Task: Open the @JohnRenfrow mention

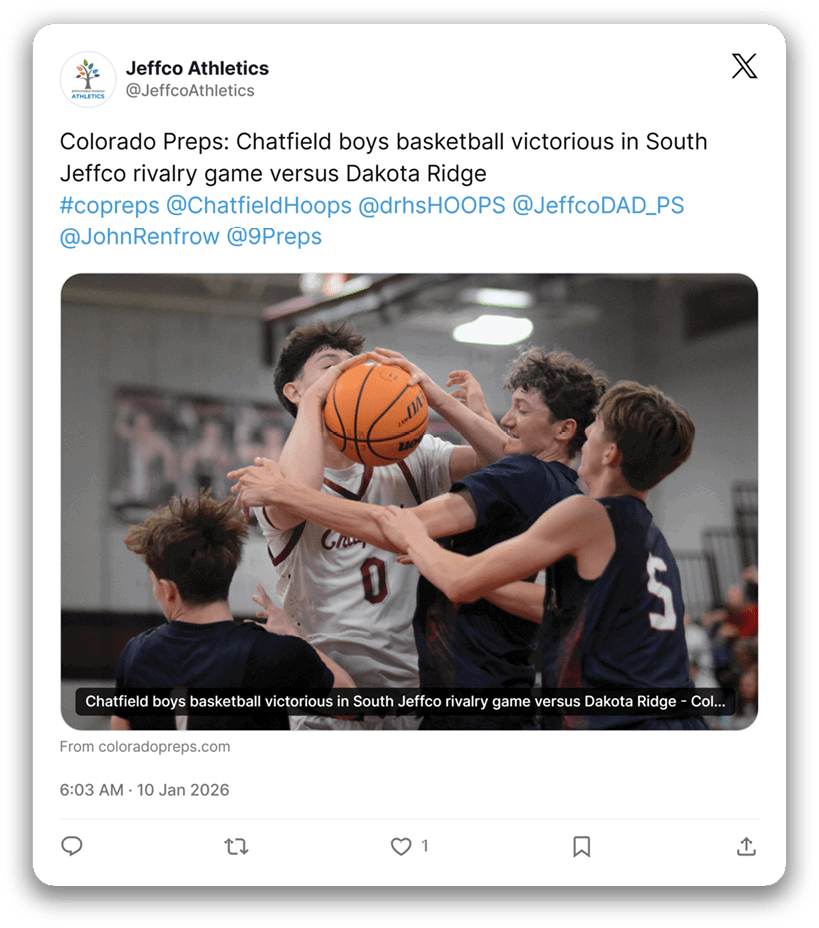Action: pos(138,237)
